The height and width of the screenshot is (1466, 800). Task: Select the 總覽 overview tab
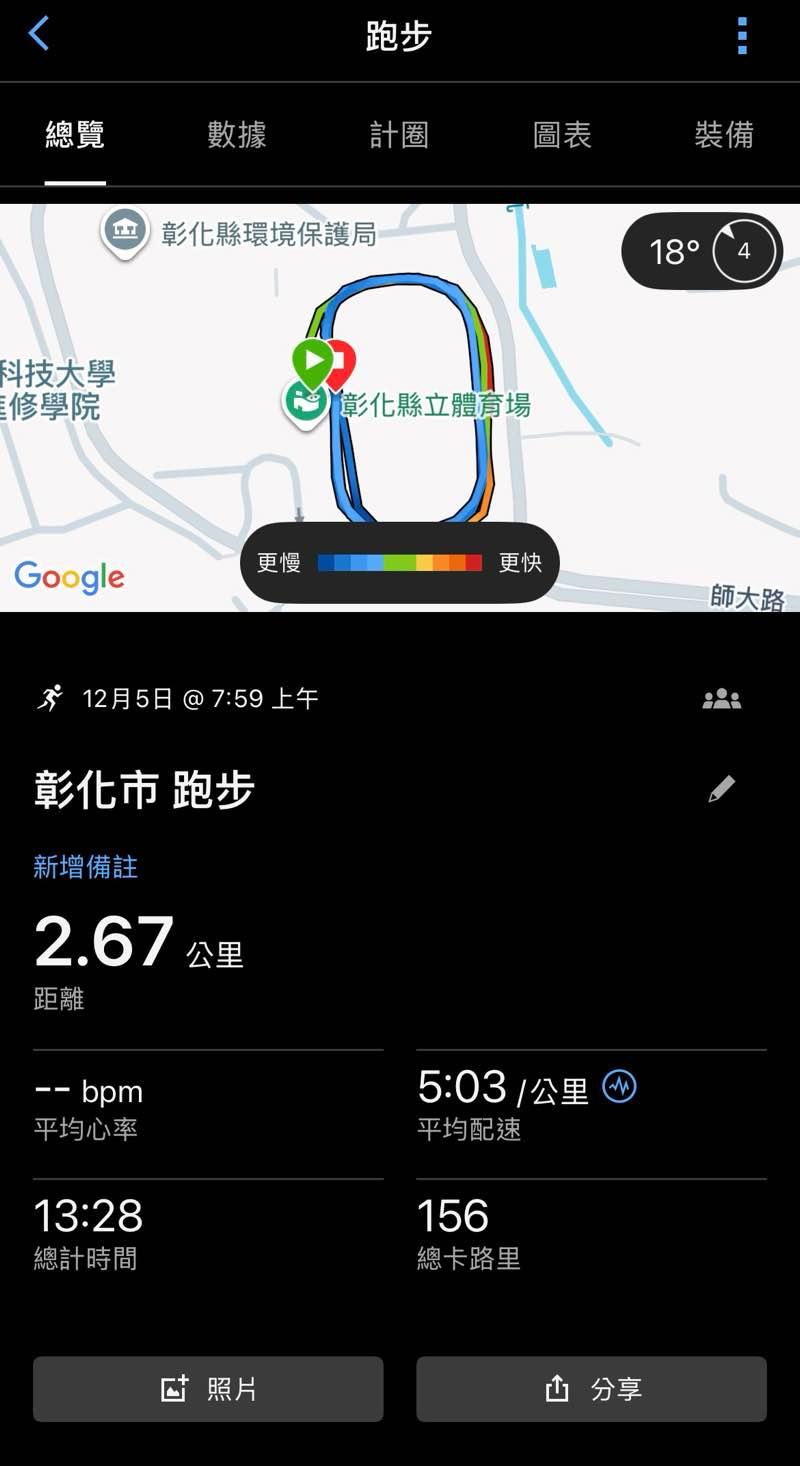pos(75,135)
